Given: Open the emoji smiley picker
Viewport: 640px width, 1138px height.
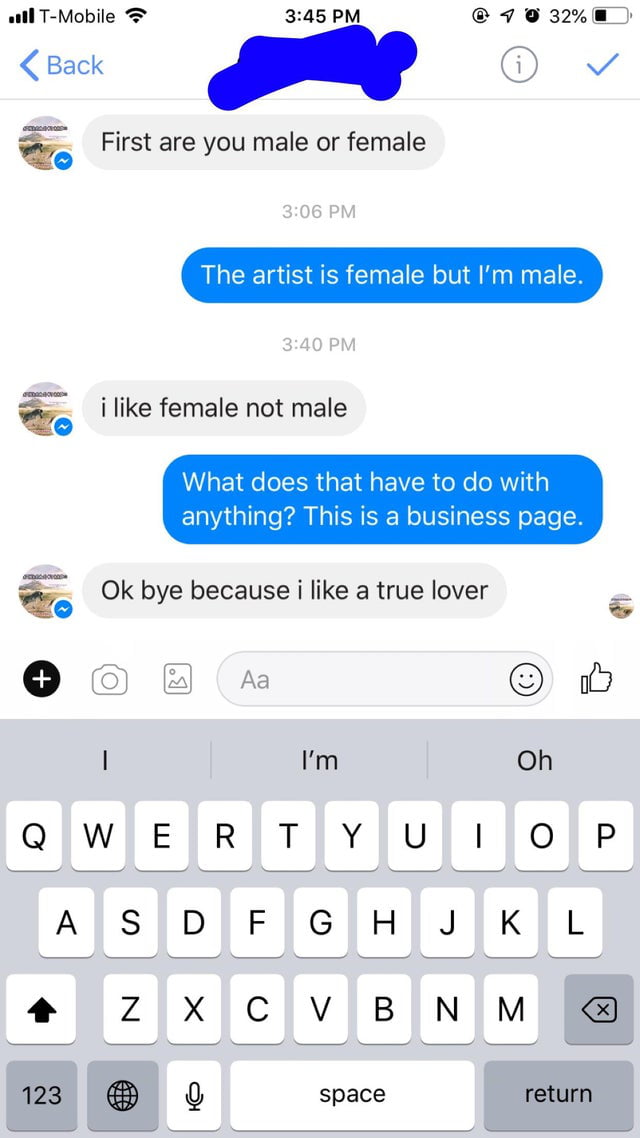Looking at the screenshot, I should [x=526, y=680].
